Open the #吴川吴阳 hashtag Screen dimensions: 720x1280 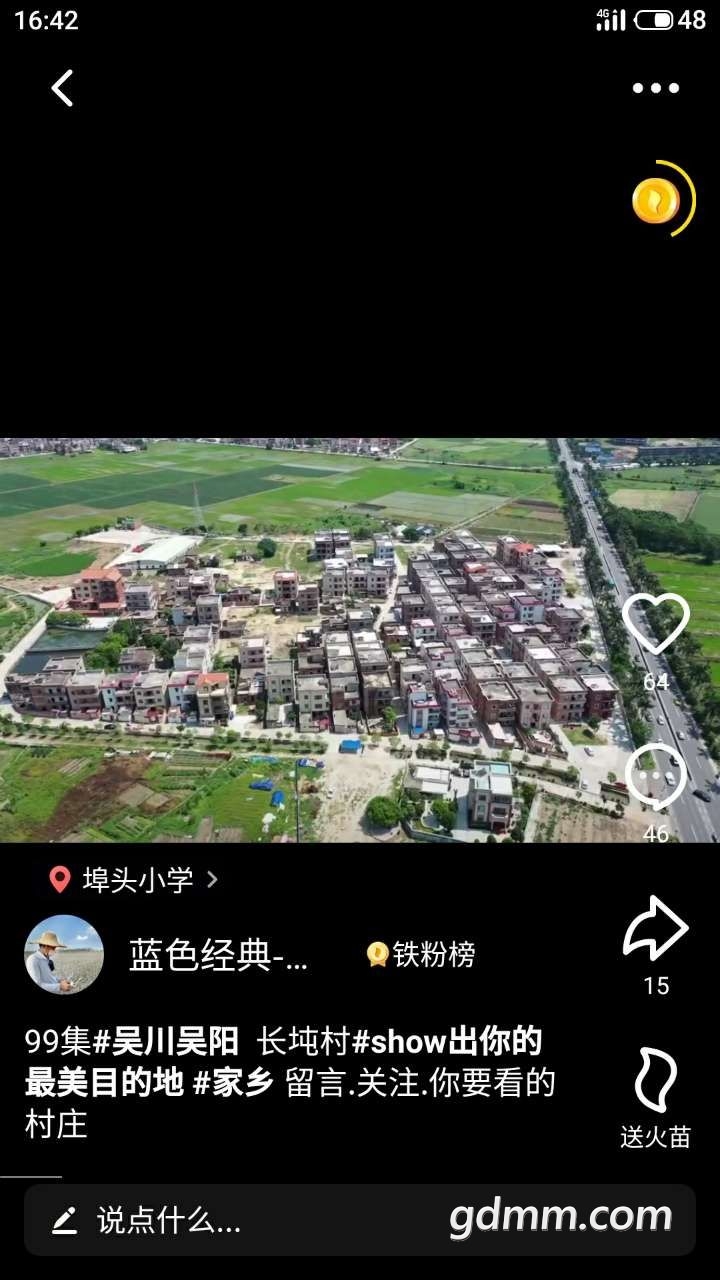coord(166,1042)
